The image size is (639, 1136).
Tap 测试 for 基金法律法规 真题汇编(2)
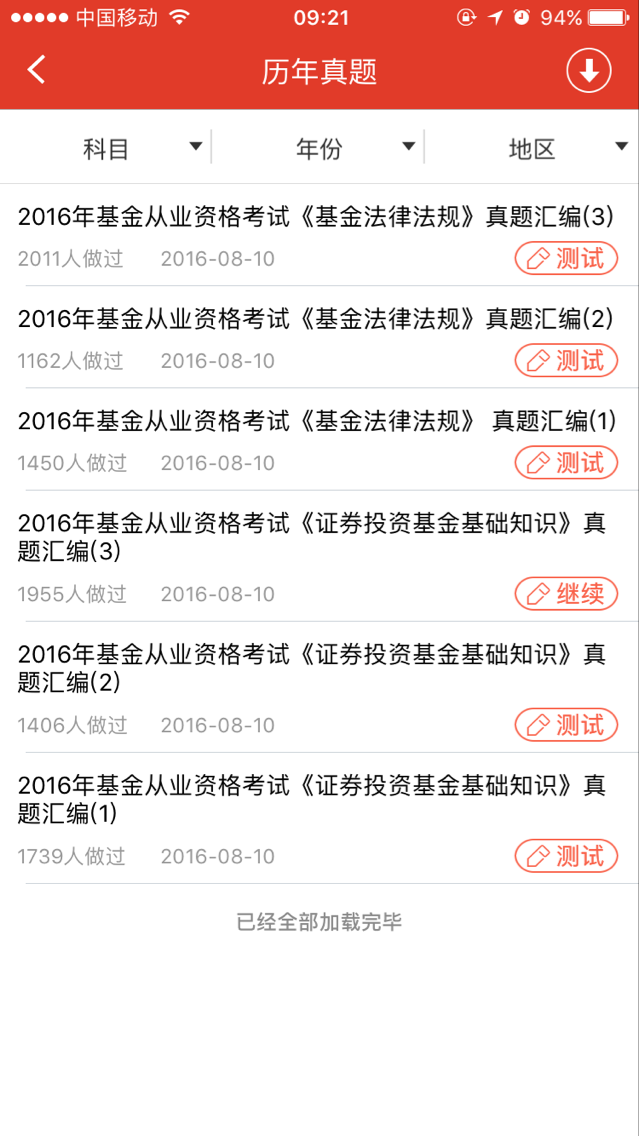click(567, 361)
